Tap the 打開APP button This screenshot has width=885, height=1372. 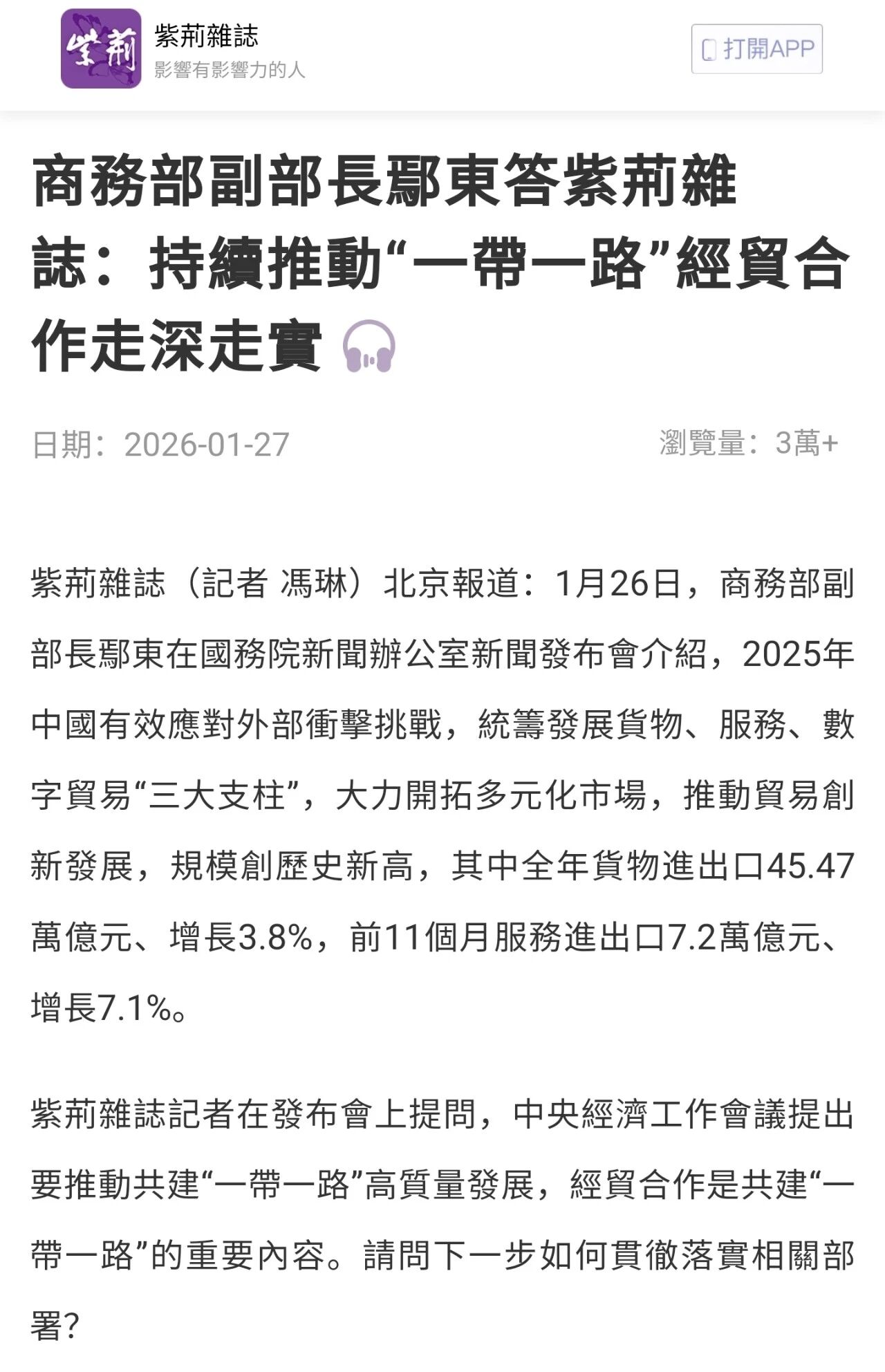coord(757,49)
